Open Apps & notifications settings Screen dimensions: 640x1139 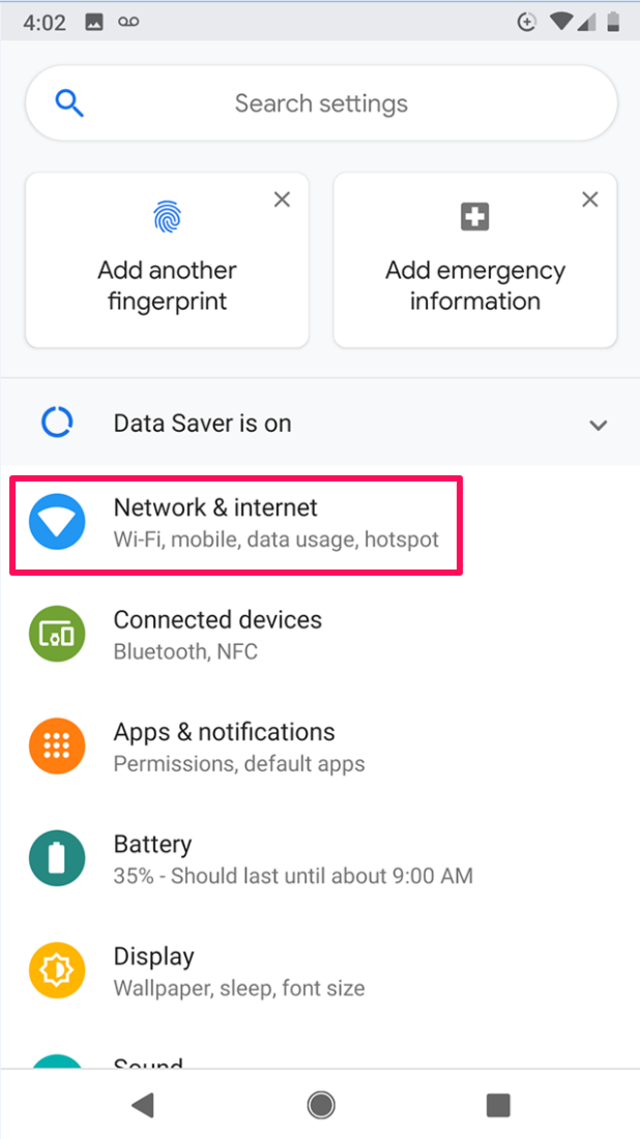coord(320,746)
